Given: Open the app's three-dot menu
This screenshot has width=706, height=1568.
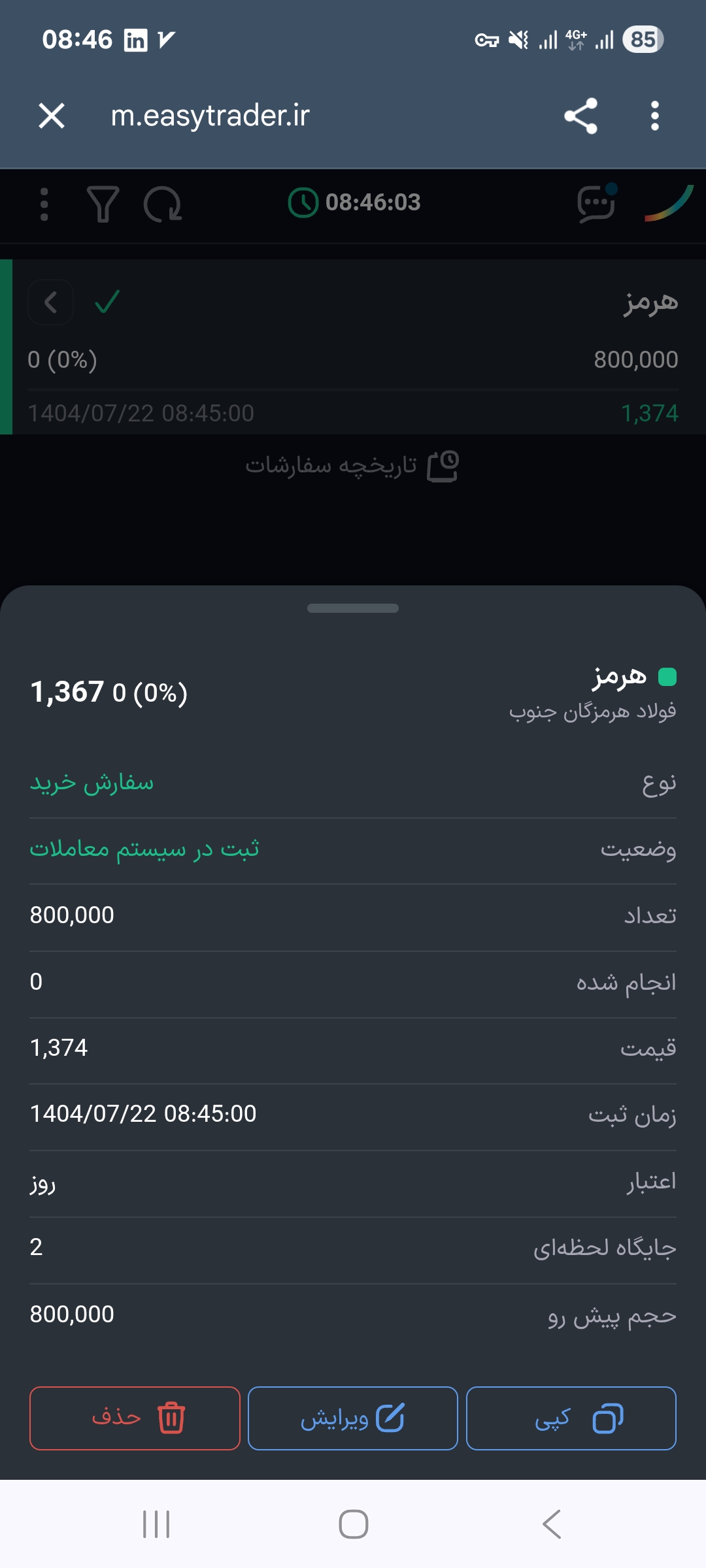Looking at the screenshot, I should (44, 204).
